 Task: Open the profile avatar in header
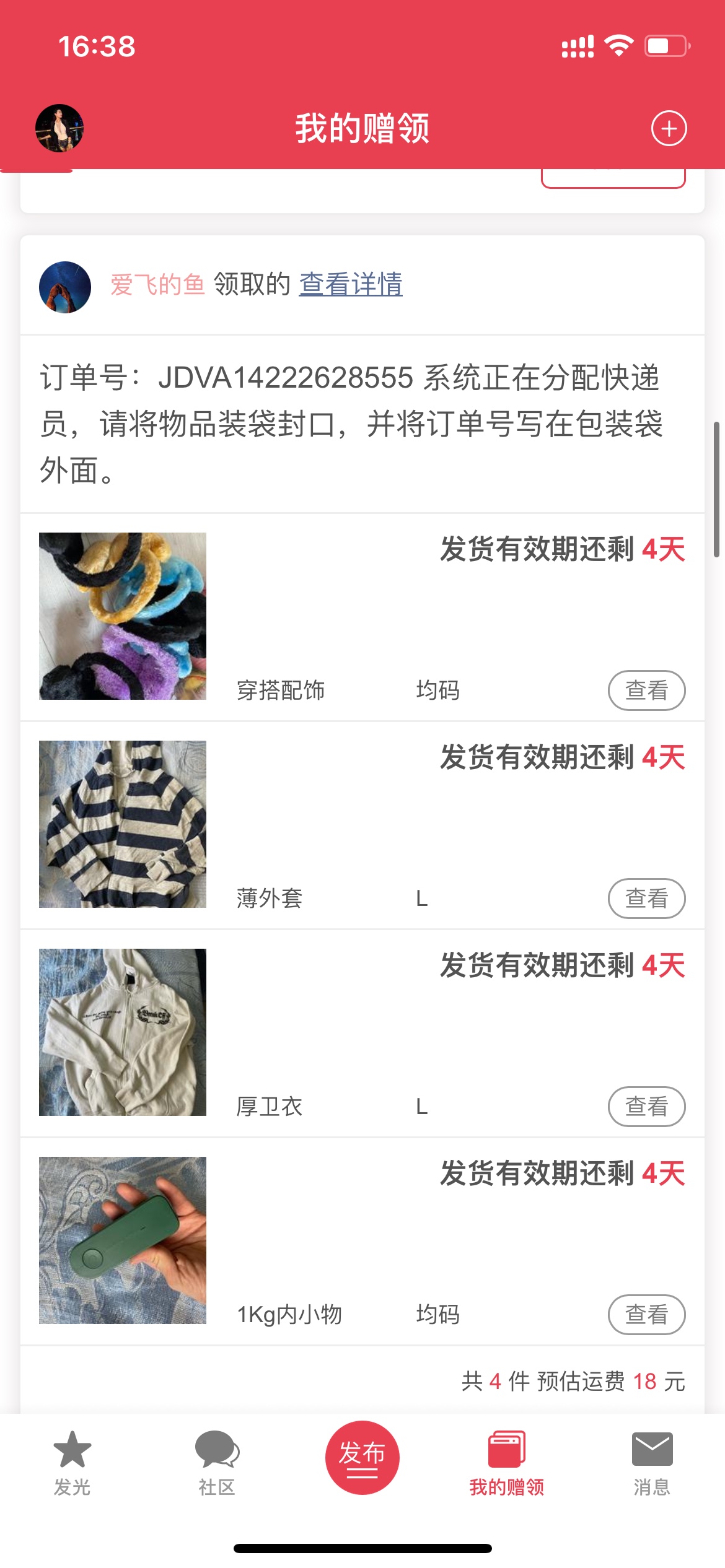pyautogui.click(x=59, y=128)
